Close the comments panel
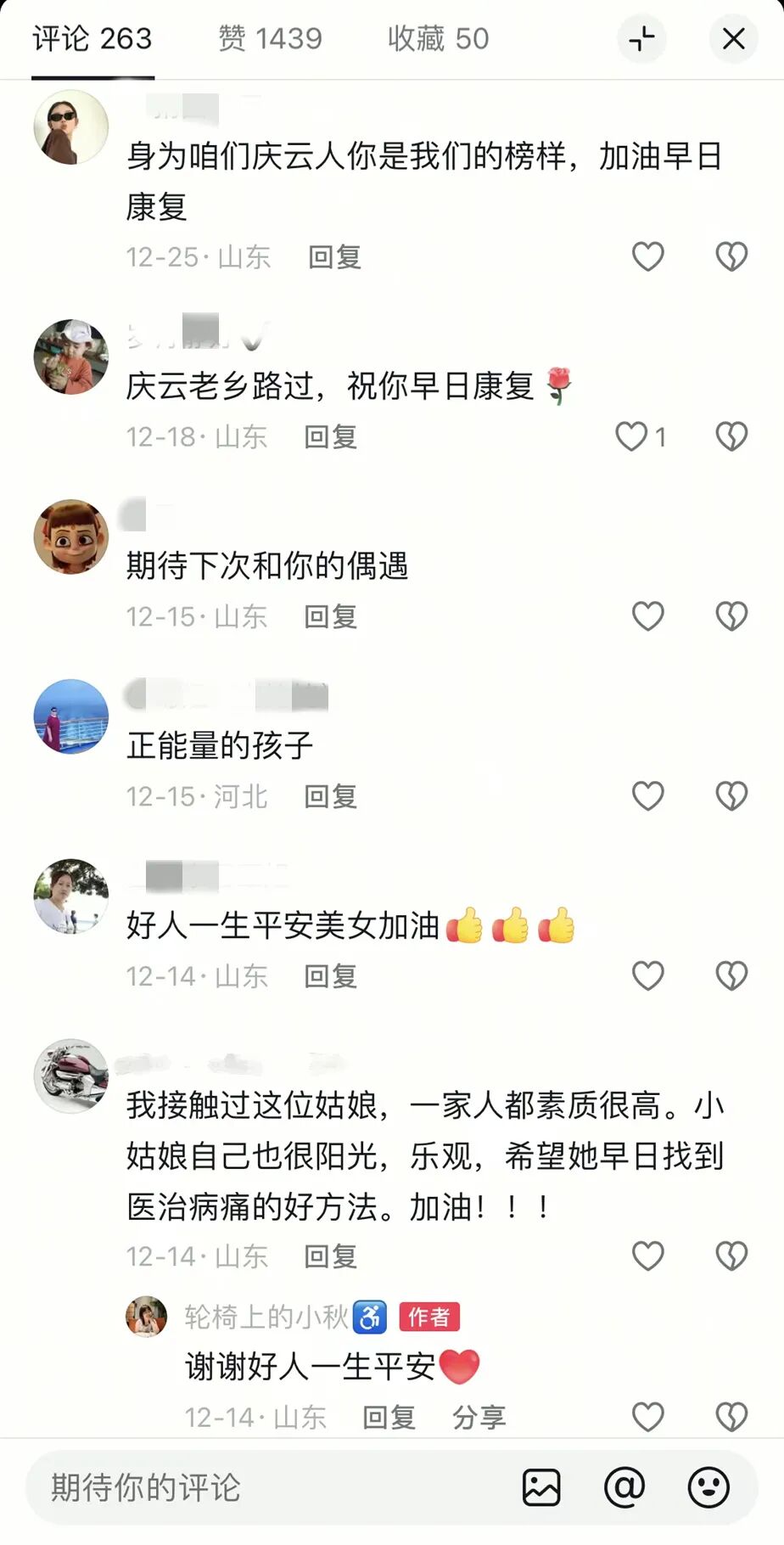784x1545 pixels. coord(733,39)
